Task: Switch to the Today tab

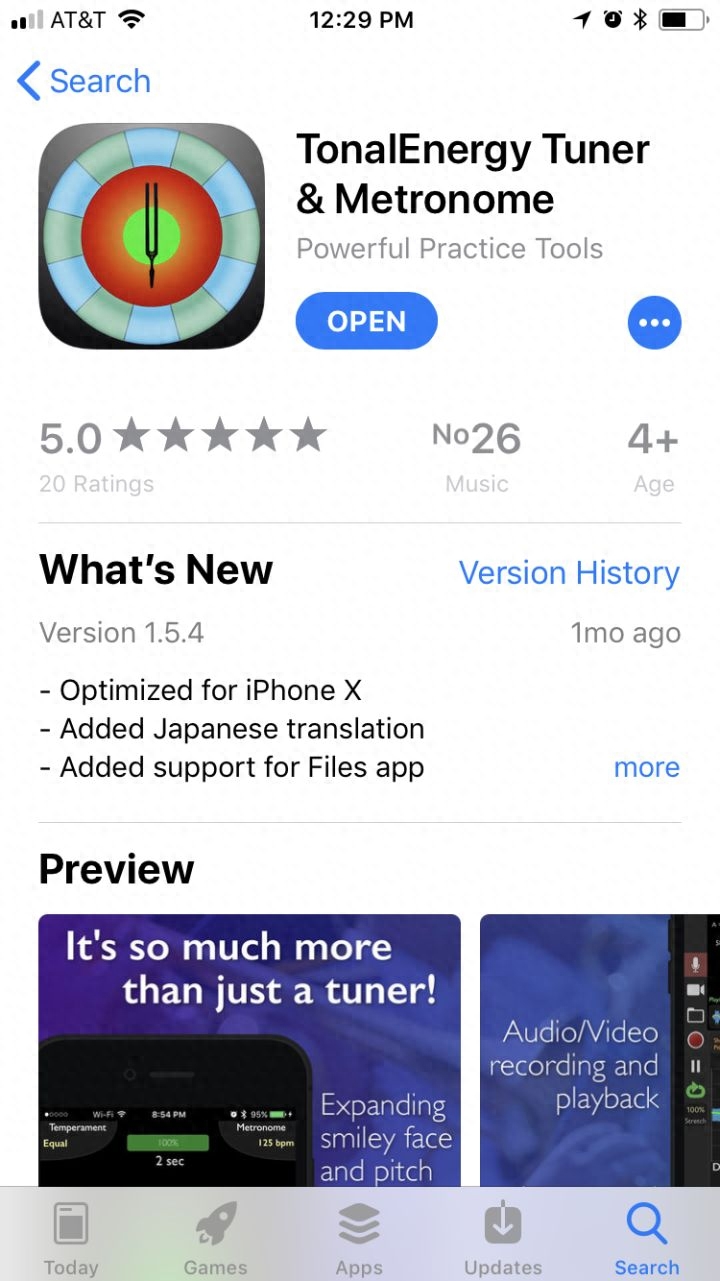Action: tap(71, 1239)
